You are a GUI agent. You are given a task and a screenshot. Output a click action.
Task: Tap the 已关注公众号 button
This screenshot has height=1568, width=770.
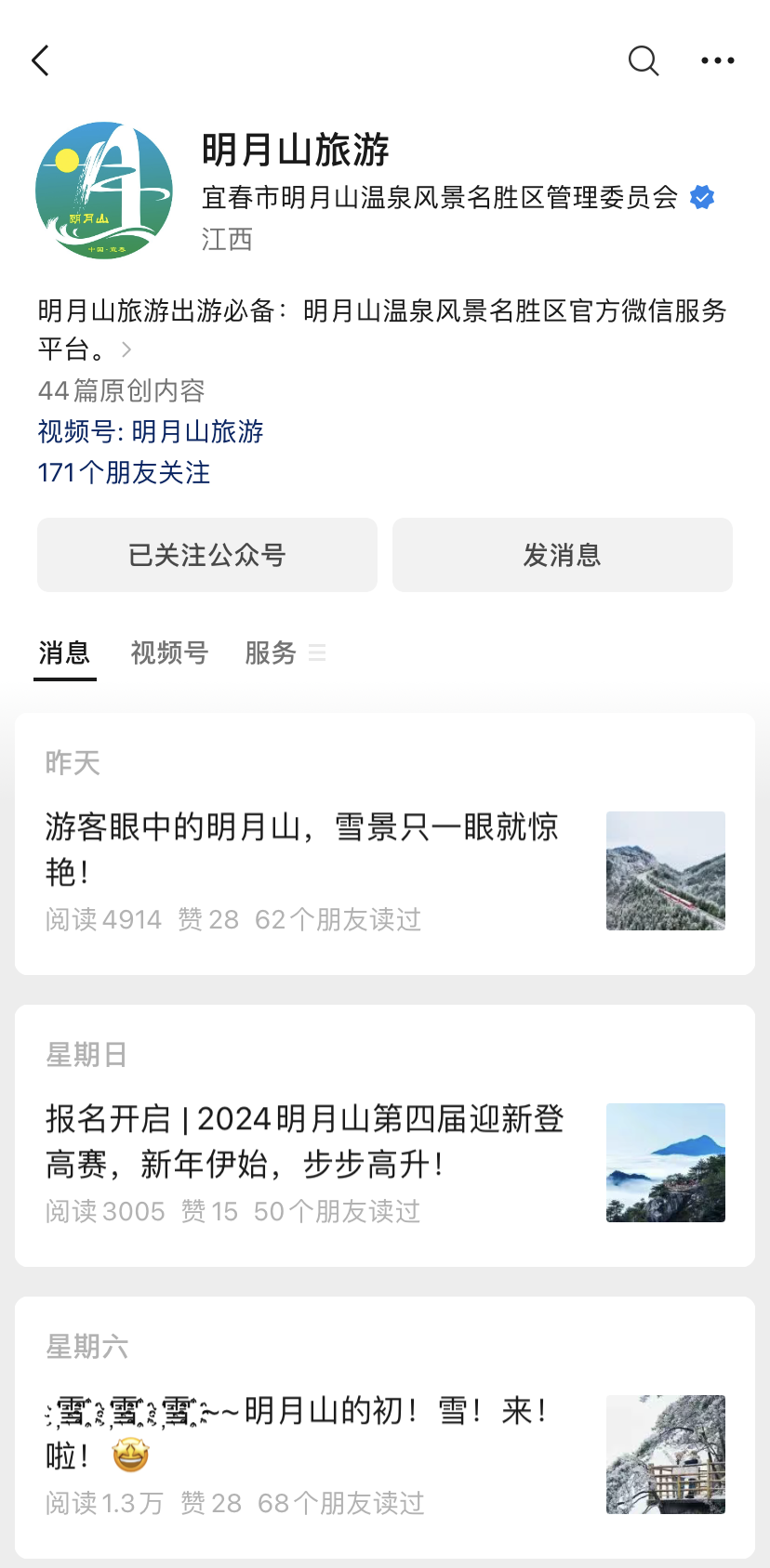pyautogui.click(x=207, y=555)
